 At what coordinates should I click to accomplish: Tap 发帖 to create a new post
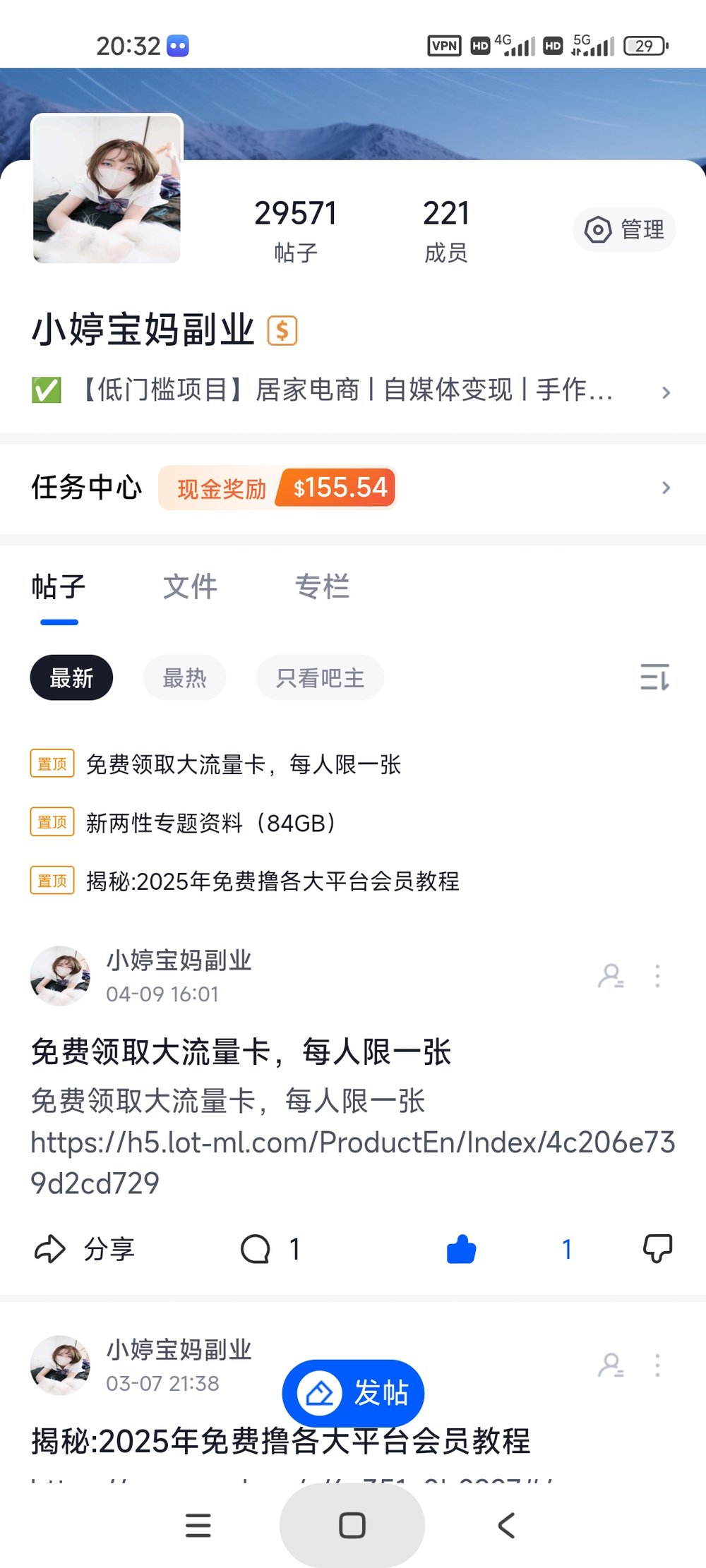coord(353,1393)
